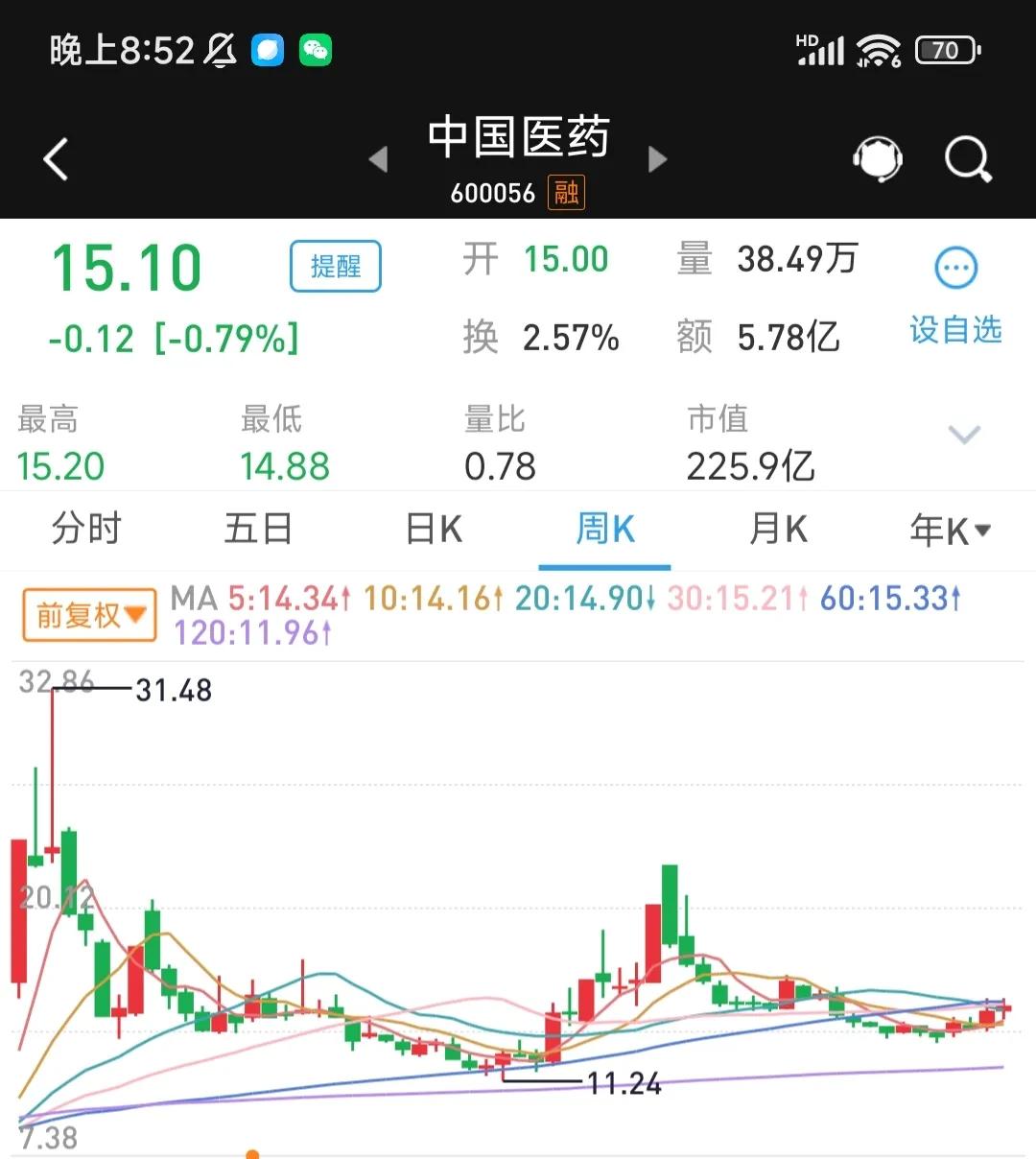Click the left arrow to view previous stock
1036x1159 pixels.
pos(377,161)
